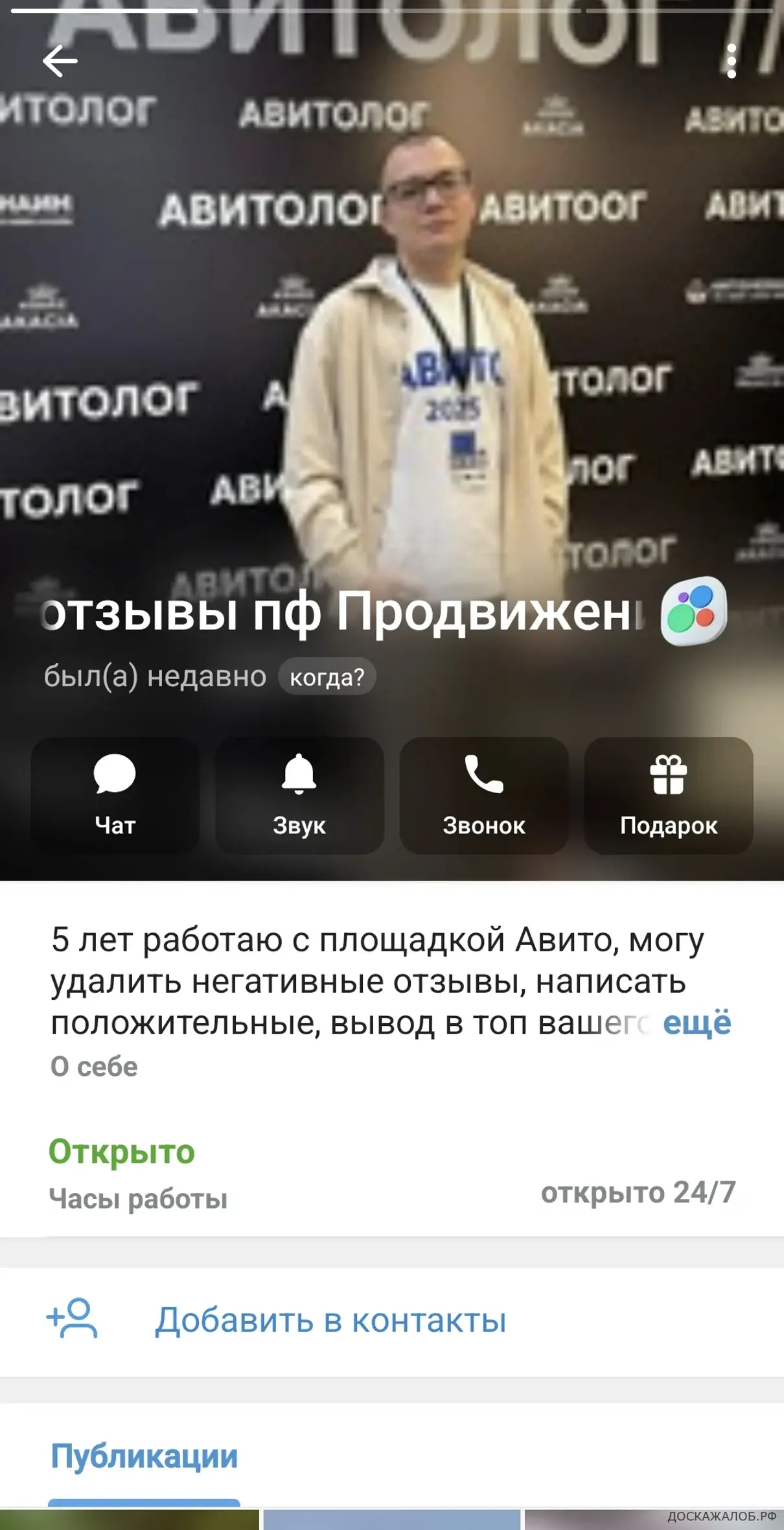This screenshot has height=1530, width=784.
Task: Go back using the arrow icon
Action: point(60,61)
